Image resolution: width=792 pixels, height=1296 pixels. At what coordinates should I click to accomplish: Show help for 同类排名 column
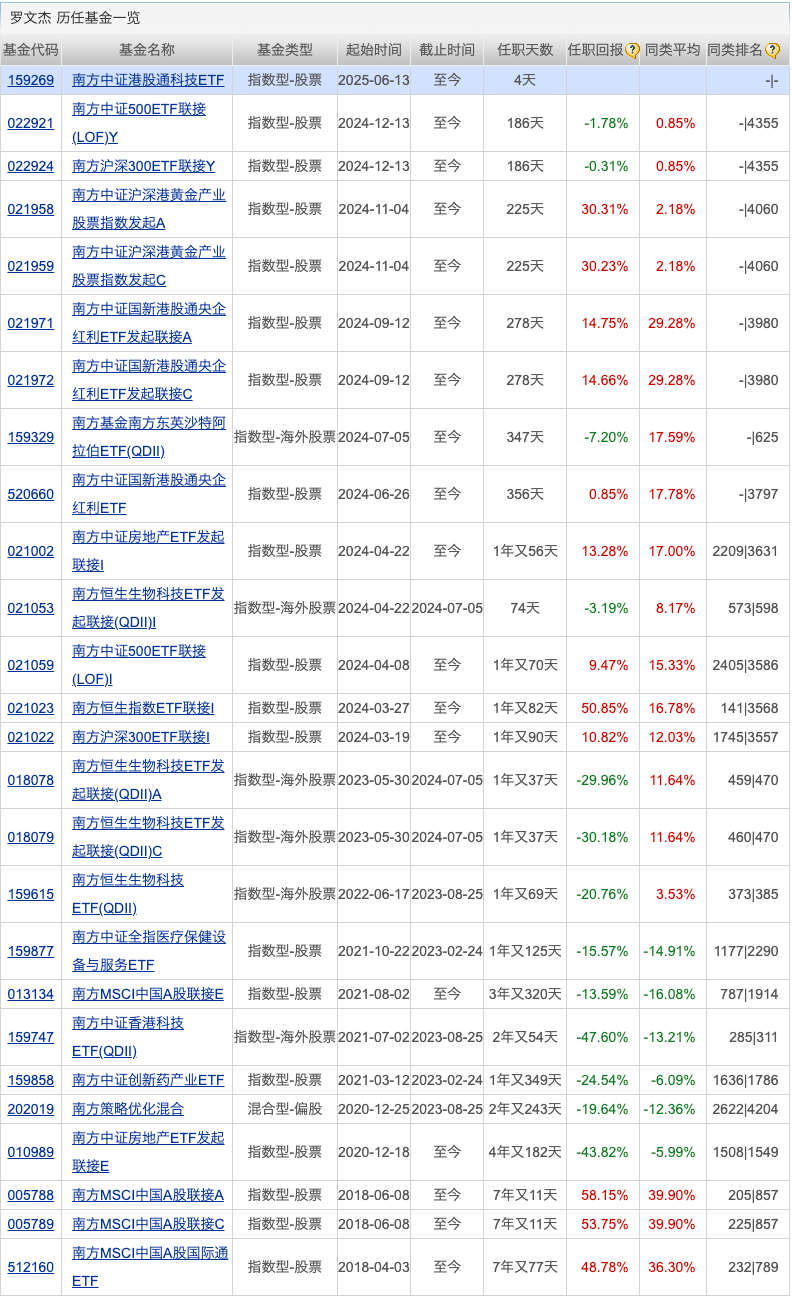pos(772,50)
